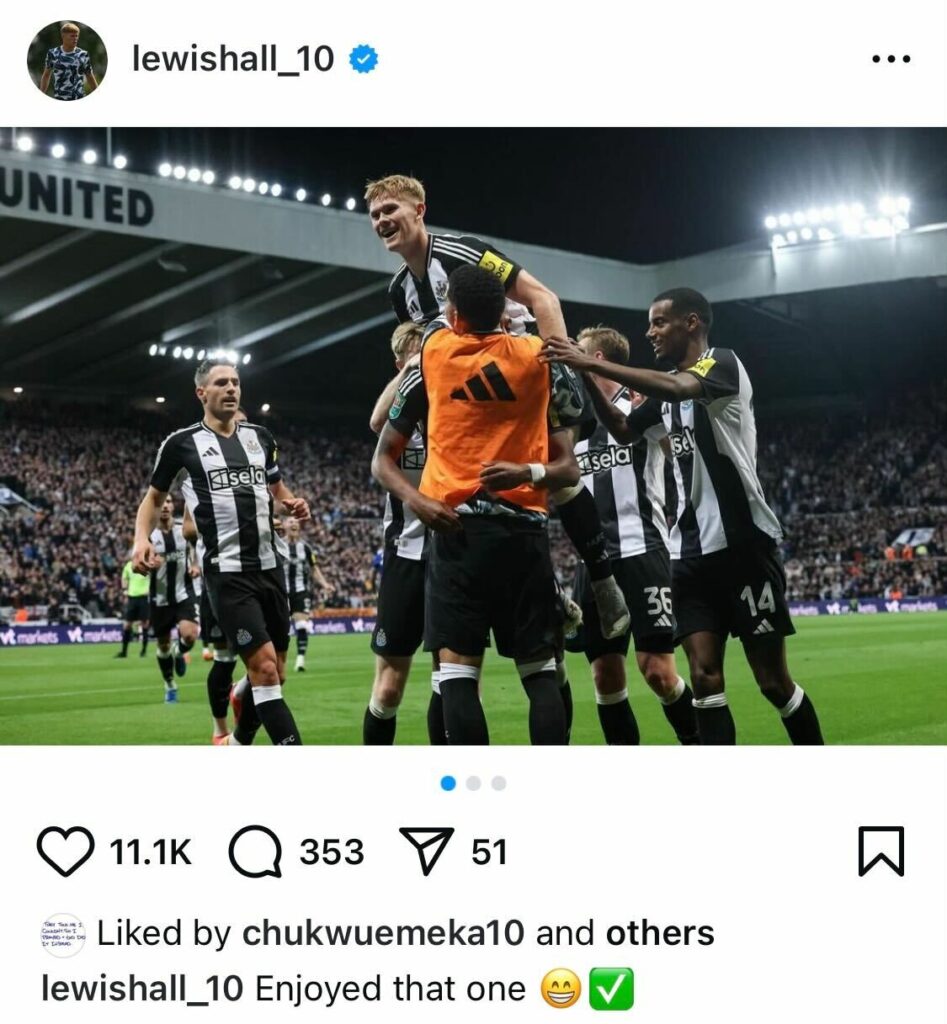The width and height of the screenshot is (947, 1024).
Task: View the others who liked this post
Action: click(x=660, y=934)
